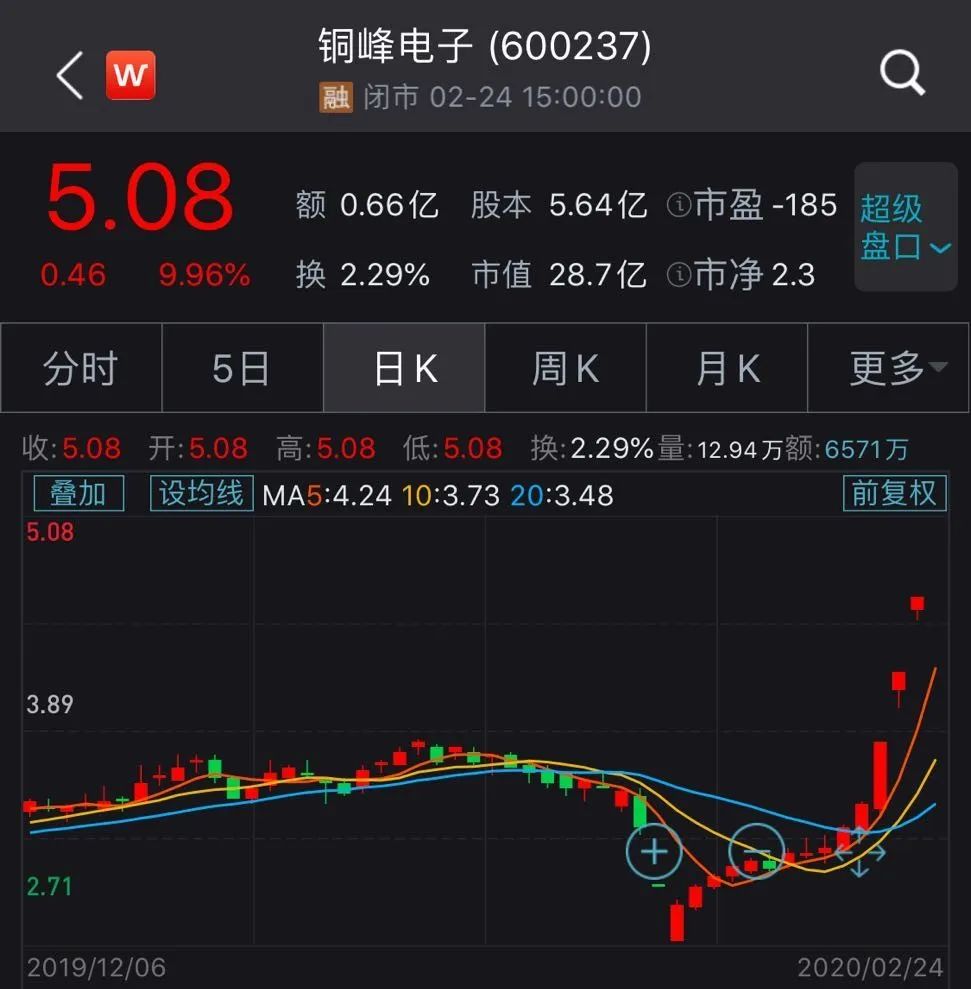Viewport: 971px width, 989px height.
Task: Tap the four-way arrows chart control
Action: click(861, 853)
